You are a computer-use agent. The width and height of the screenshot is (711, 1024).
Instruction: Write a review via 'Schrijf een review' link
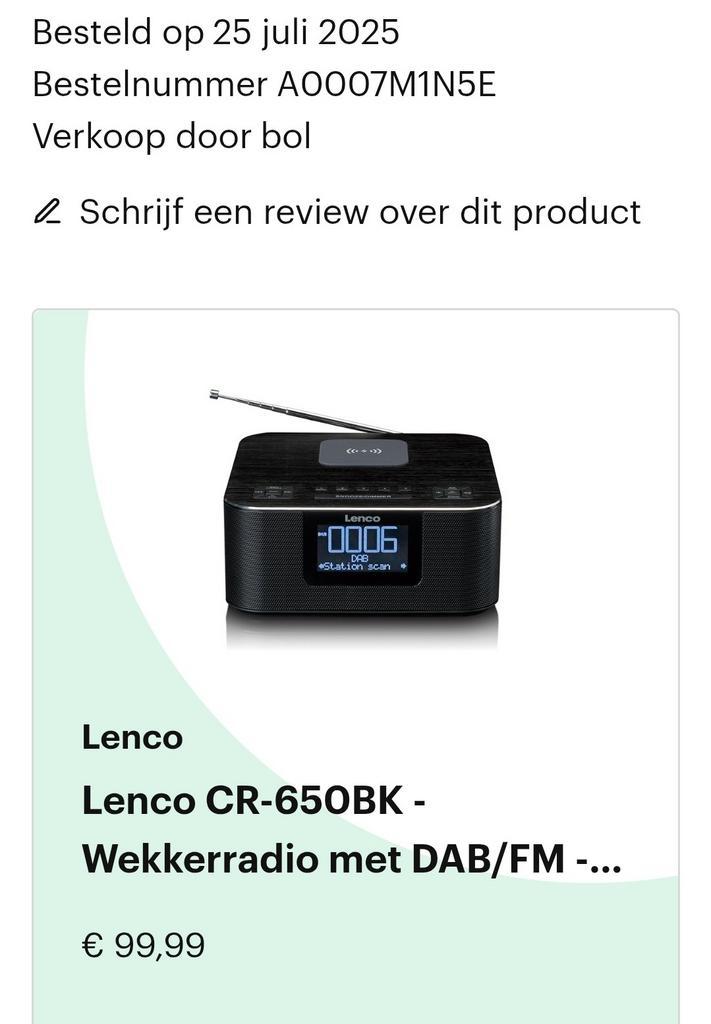point(358,212)
